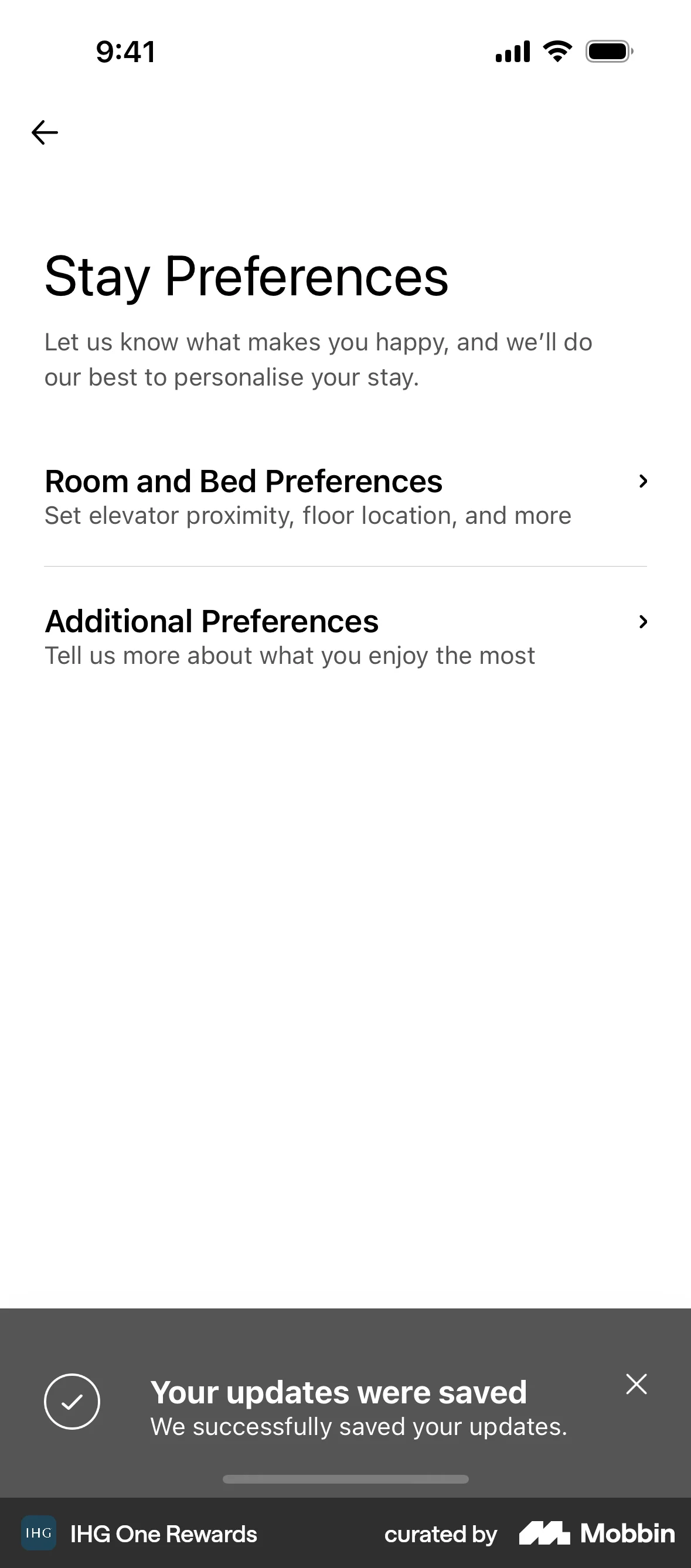Open Additional Preferences section

pyautogui.click(x=212, y=622)
